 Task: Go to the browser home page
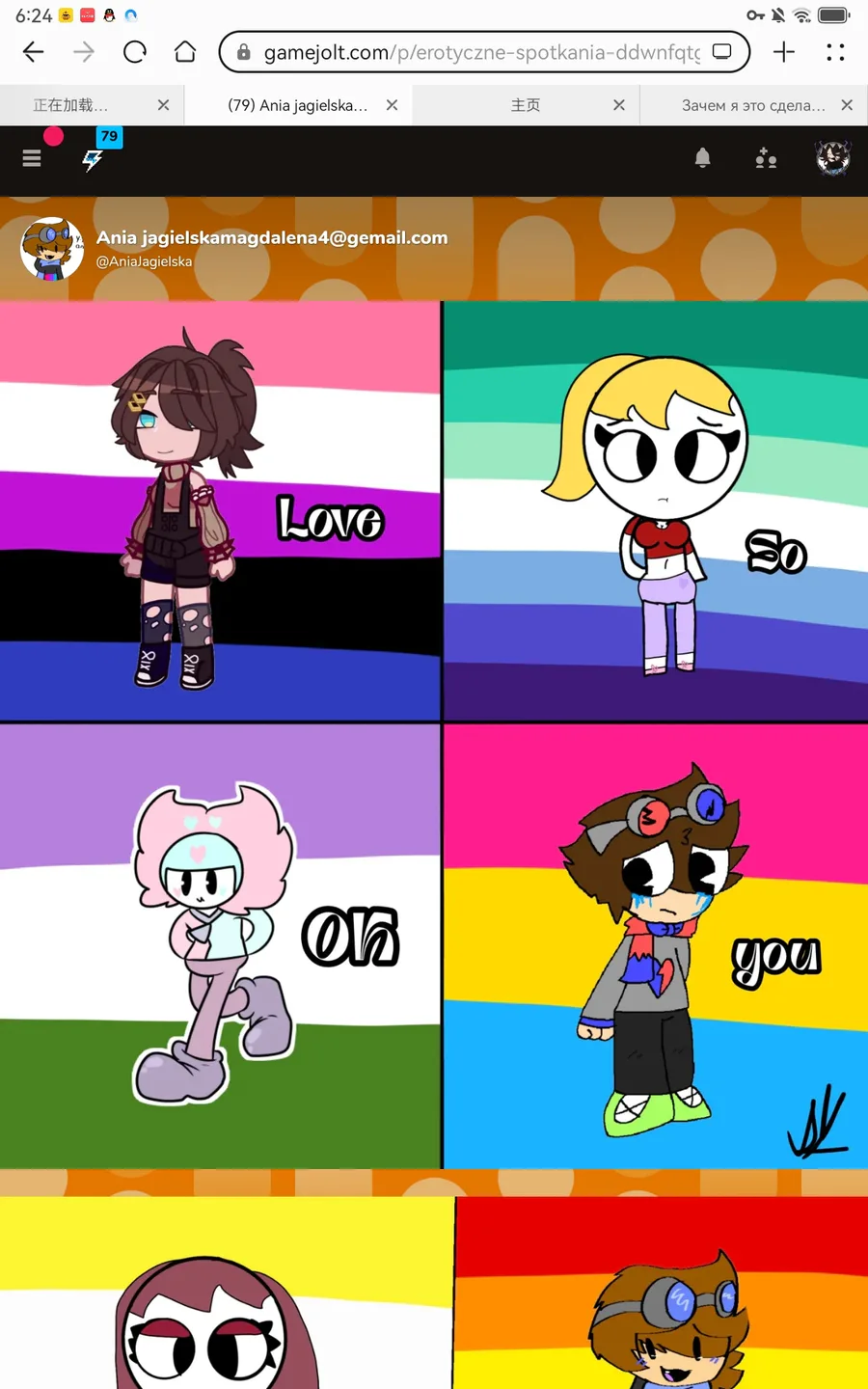coord(185,52)
